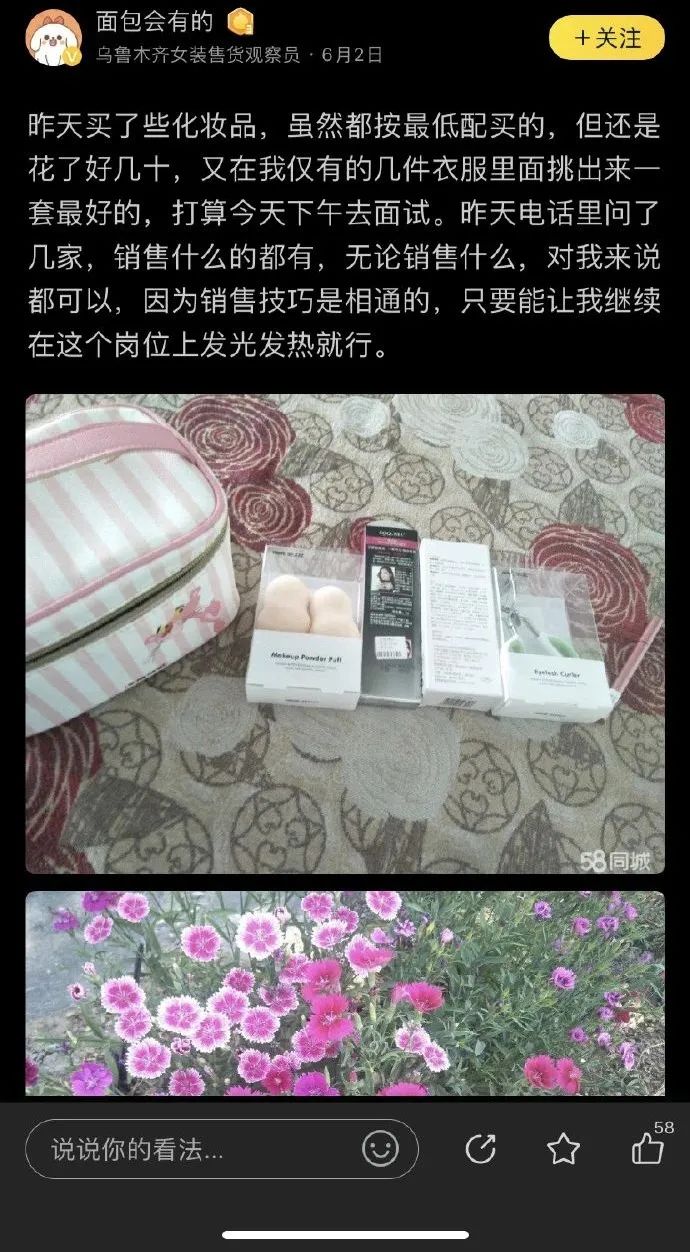The width and height of the screenshot is (690, 1252).
Task: Bookmark this post with the star
Action: [564, 1149]
